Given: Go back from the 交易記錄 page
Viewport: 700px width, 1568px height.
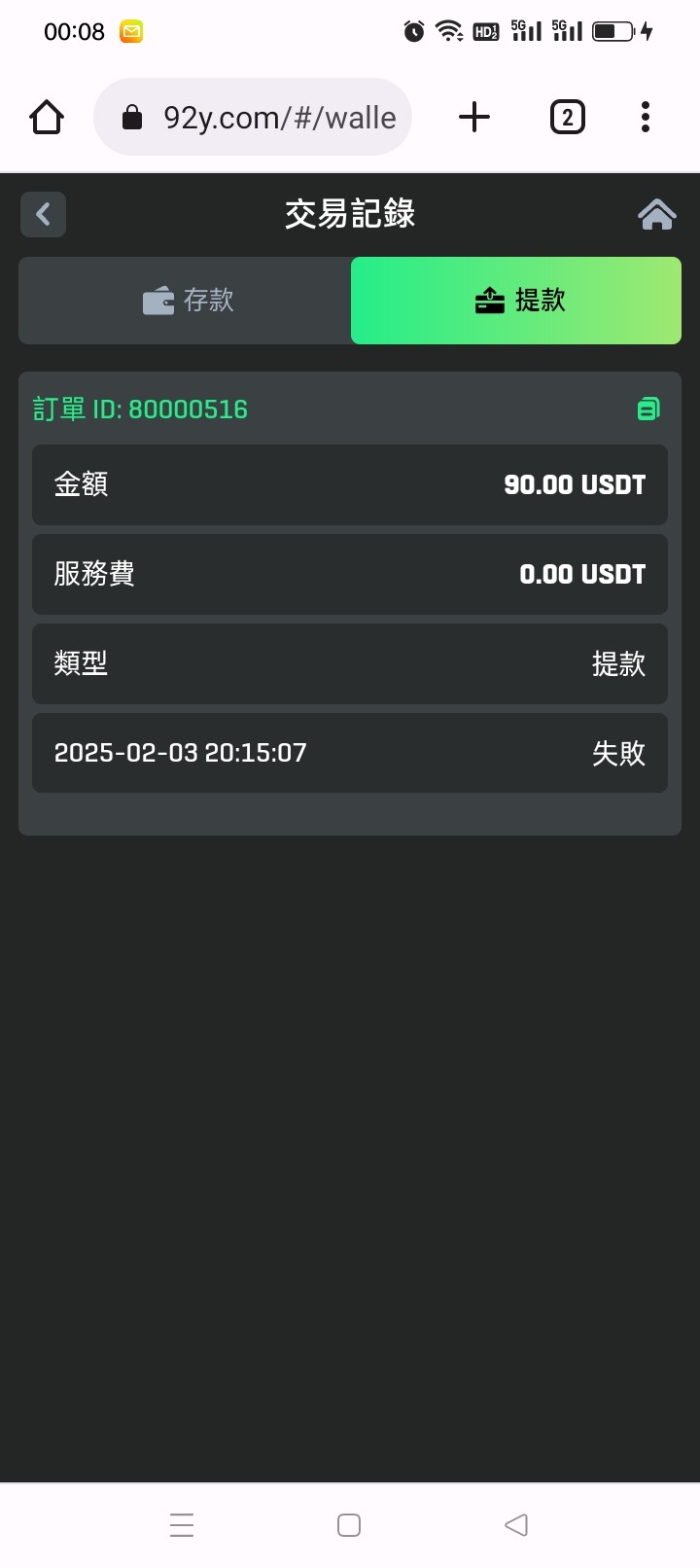Looking at the screenshot, I should tap(43, 214).
